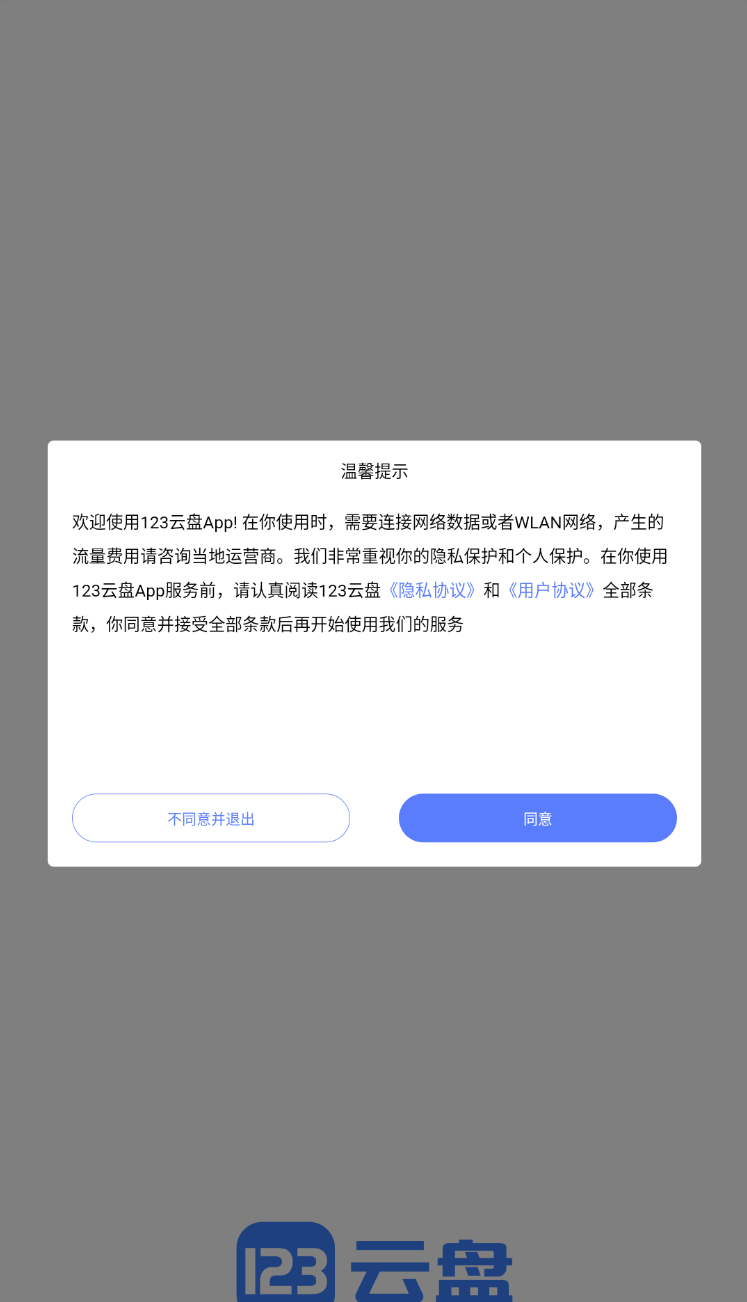Select 不同意并退出 to decline and exit
Viewport: 747px width, 1302px height.
point(211,818)
